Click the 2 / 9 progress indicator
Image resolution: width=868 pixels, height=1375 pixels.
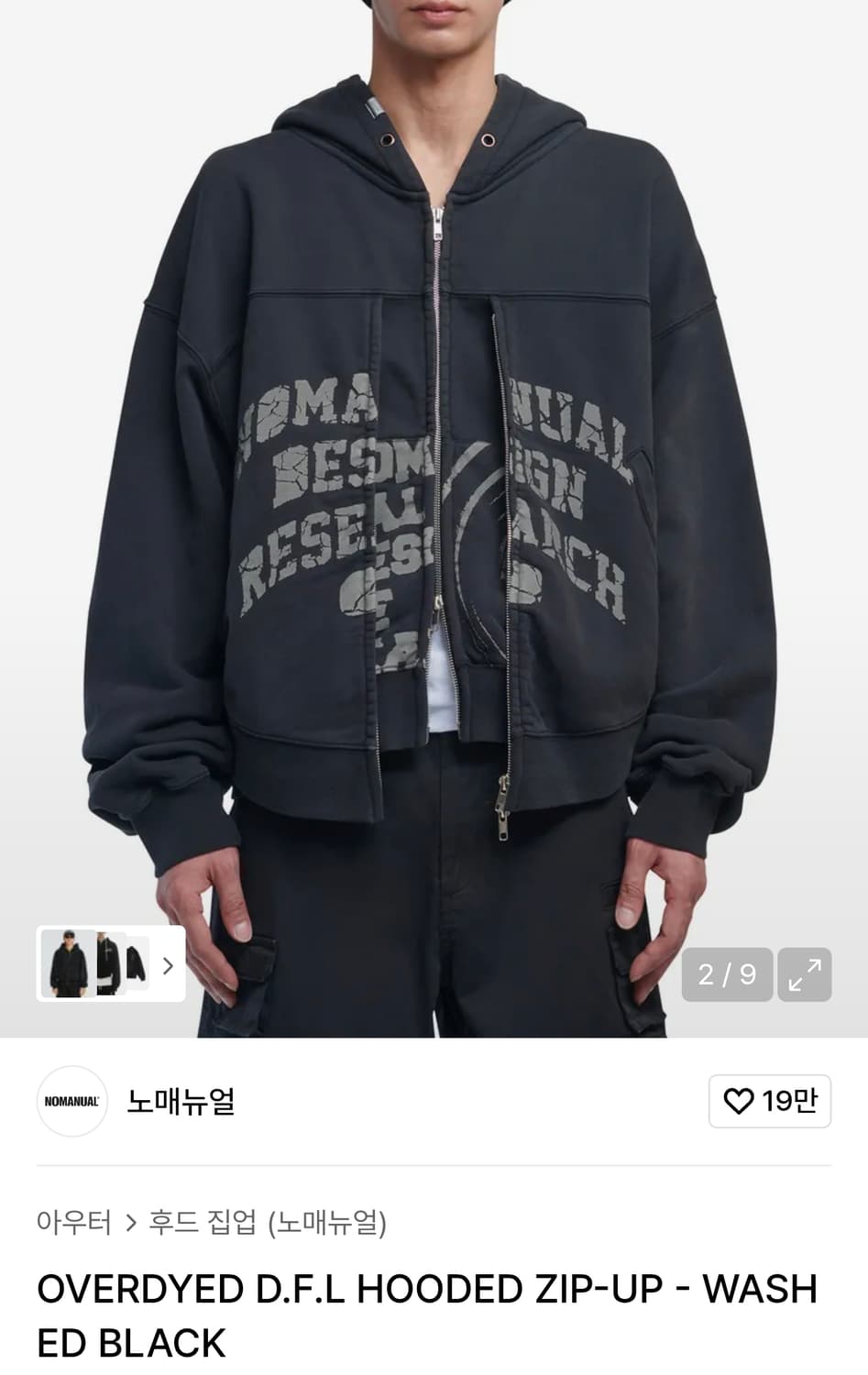click(x=726, y=974)
